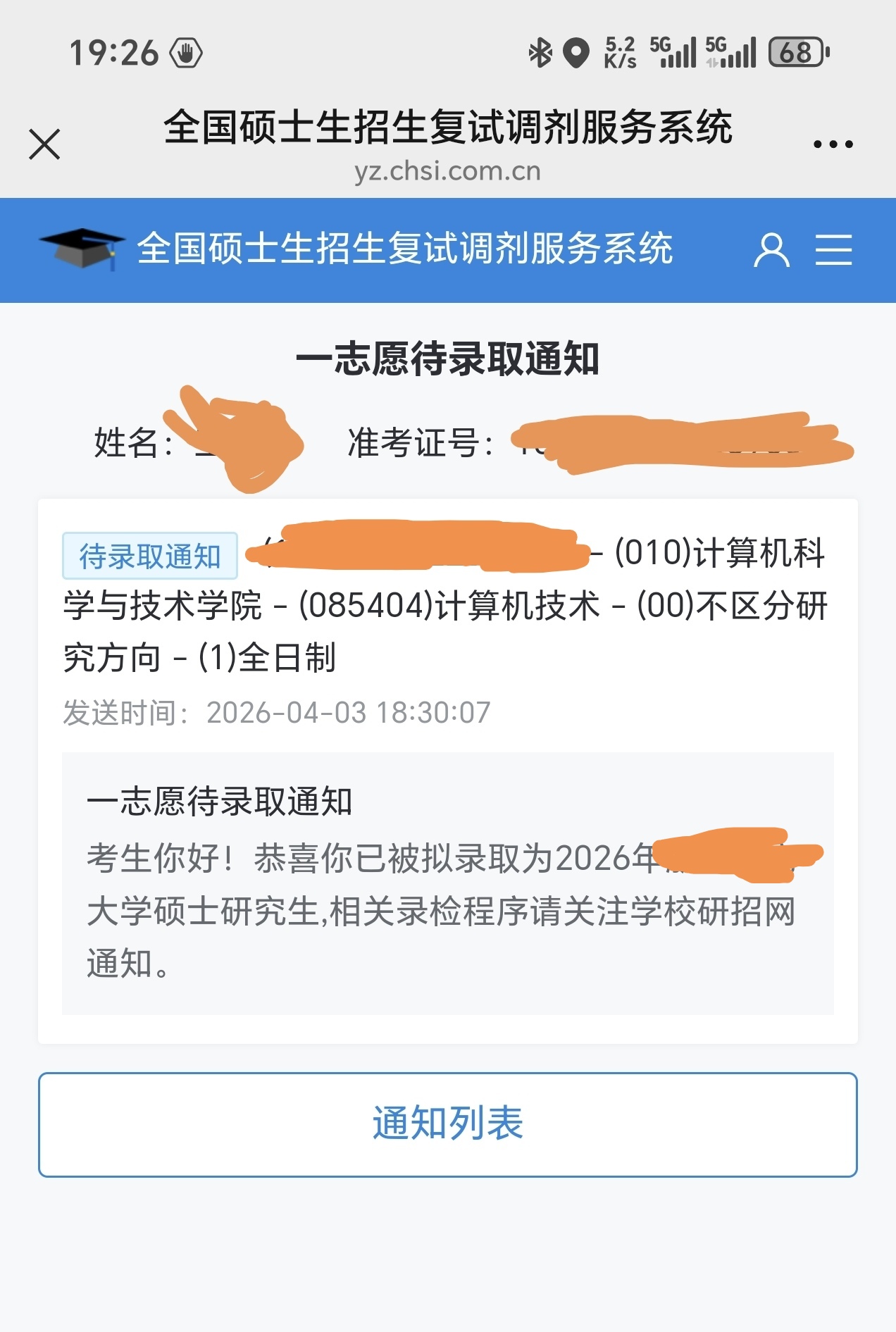Open the three-dot overflow menu
896x1332 pixels.
833,144
